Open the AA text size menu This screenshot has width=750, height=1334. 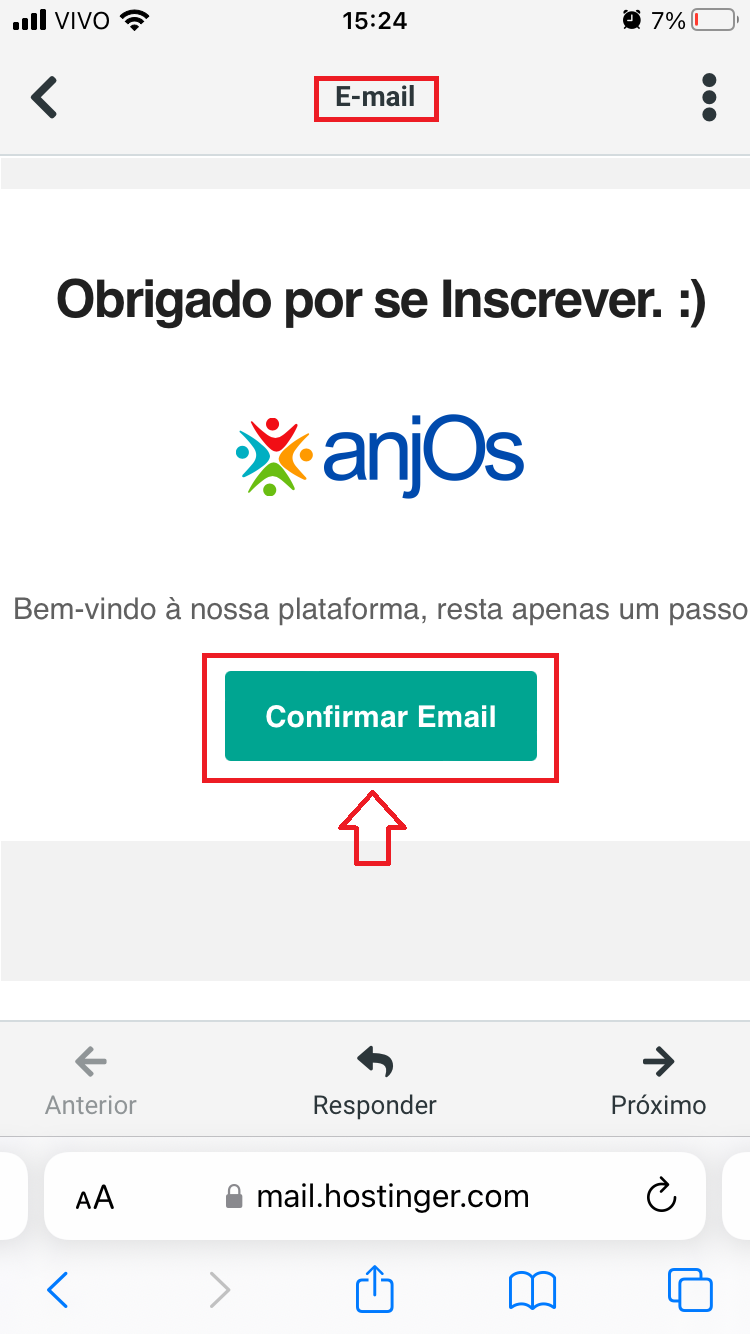(95, 1197)
